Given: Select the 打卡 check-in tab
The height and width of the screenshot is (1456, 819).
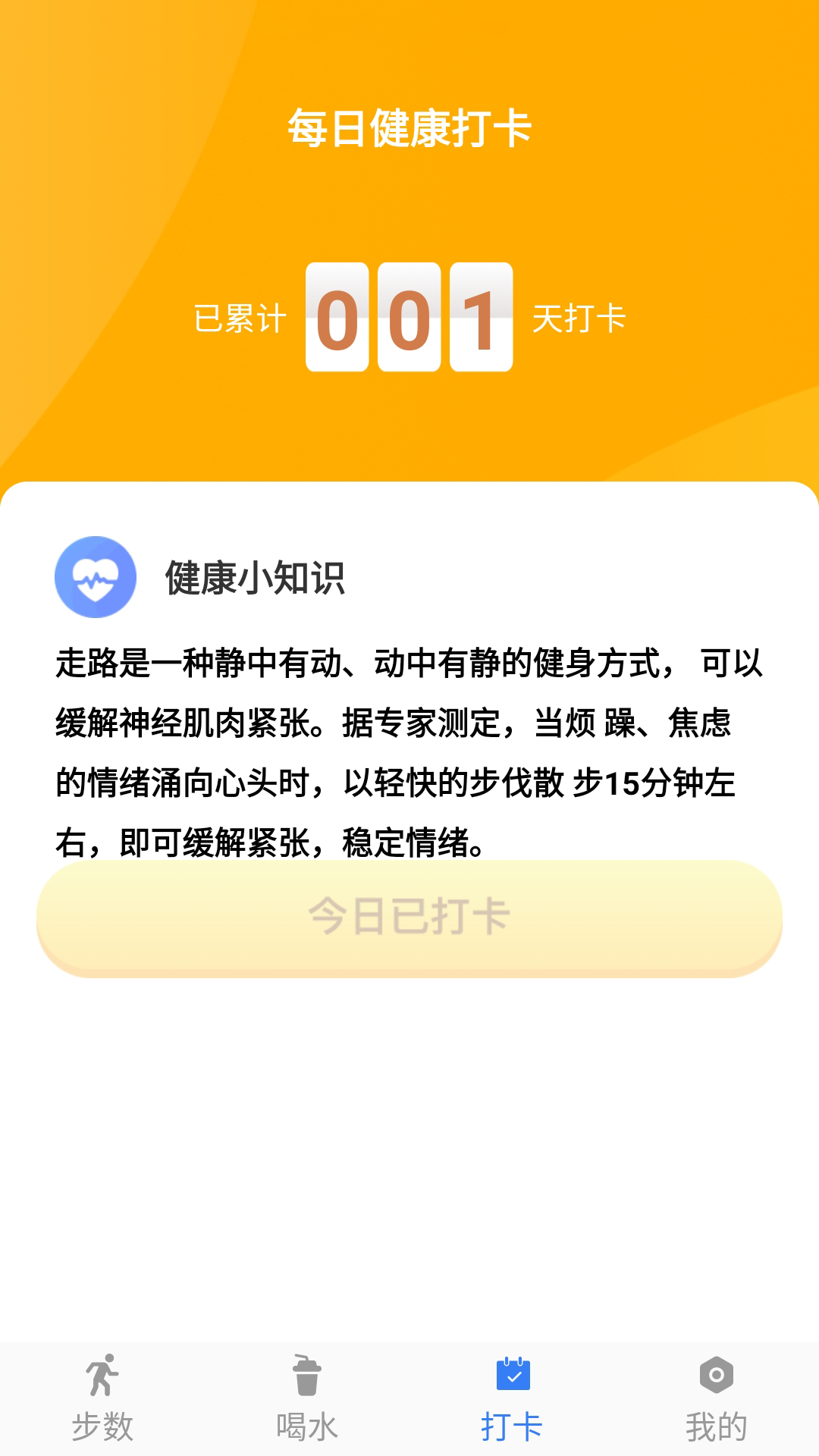Looking at the screenshot, I should point(512,1399).
